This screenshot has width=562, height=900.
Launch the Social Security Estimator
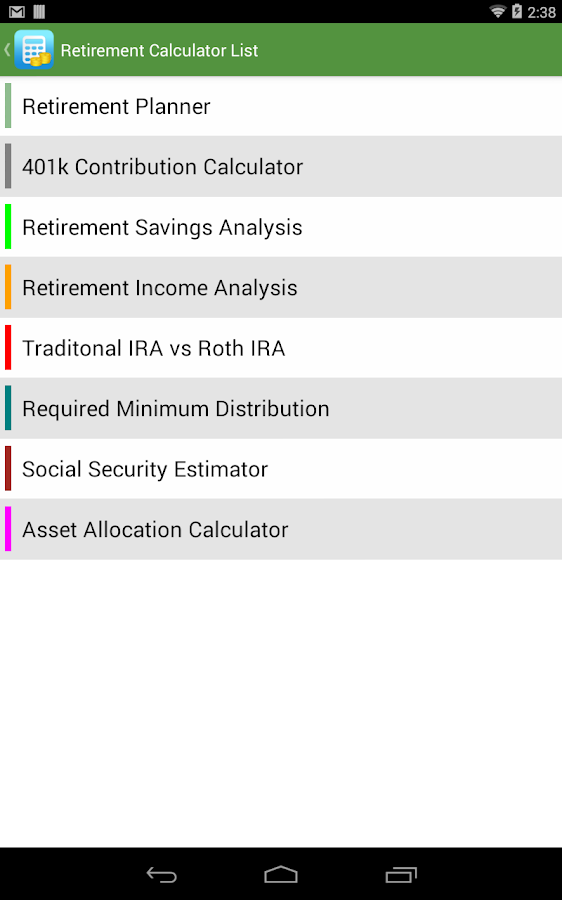point(281,469)
